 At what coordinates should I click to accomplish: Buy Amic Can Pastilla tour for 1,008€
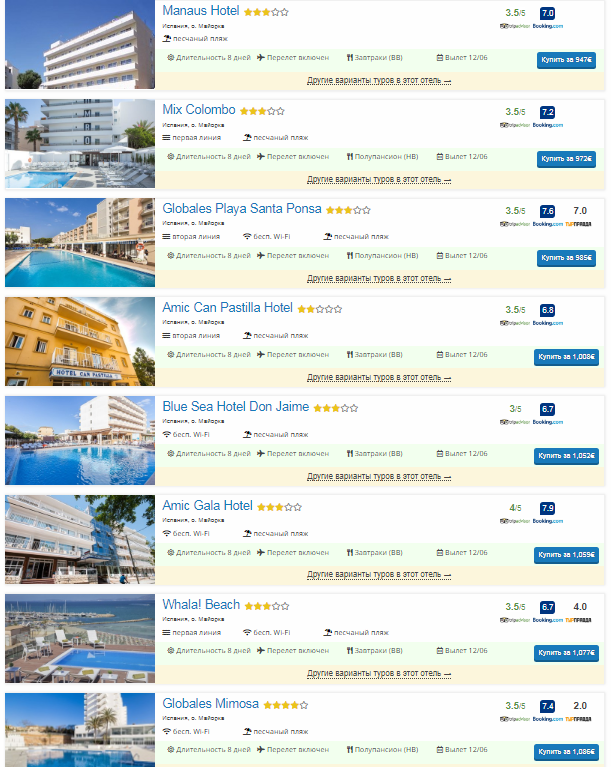click(566, 356)
